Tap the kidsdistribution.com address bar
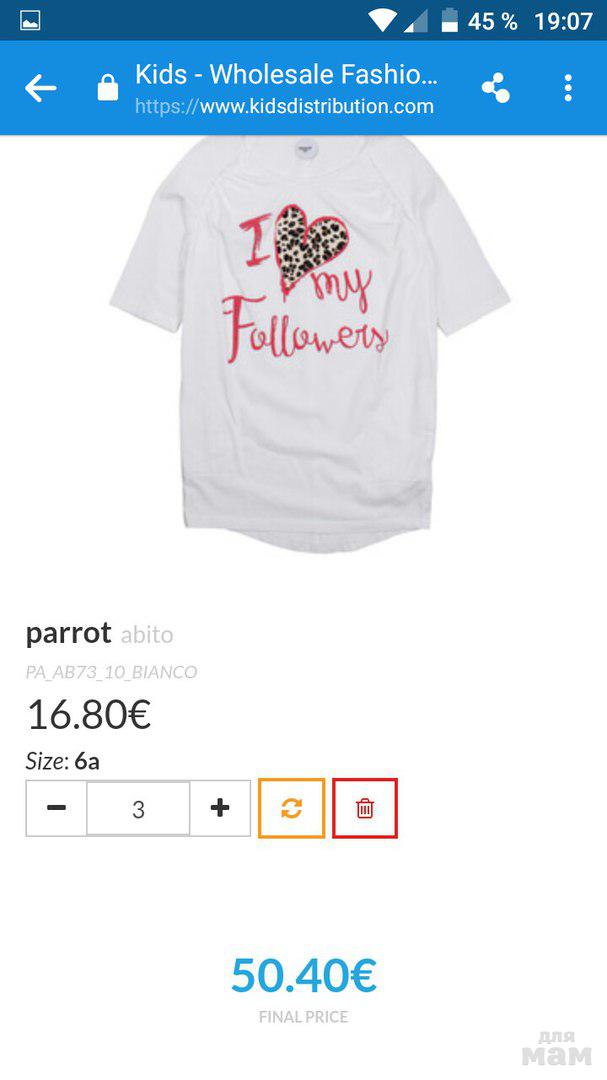Screen dimensions: 607x1080 pyautogui.click(x=285, y=89)
